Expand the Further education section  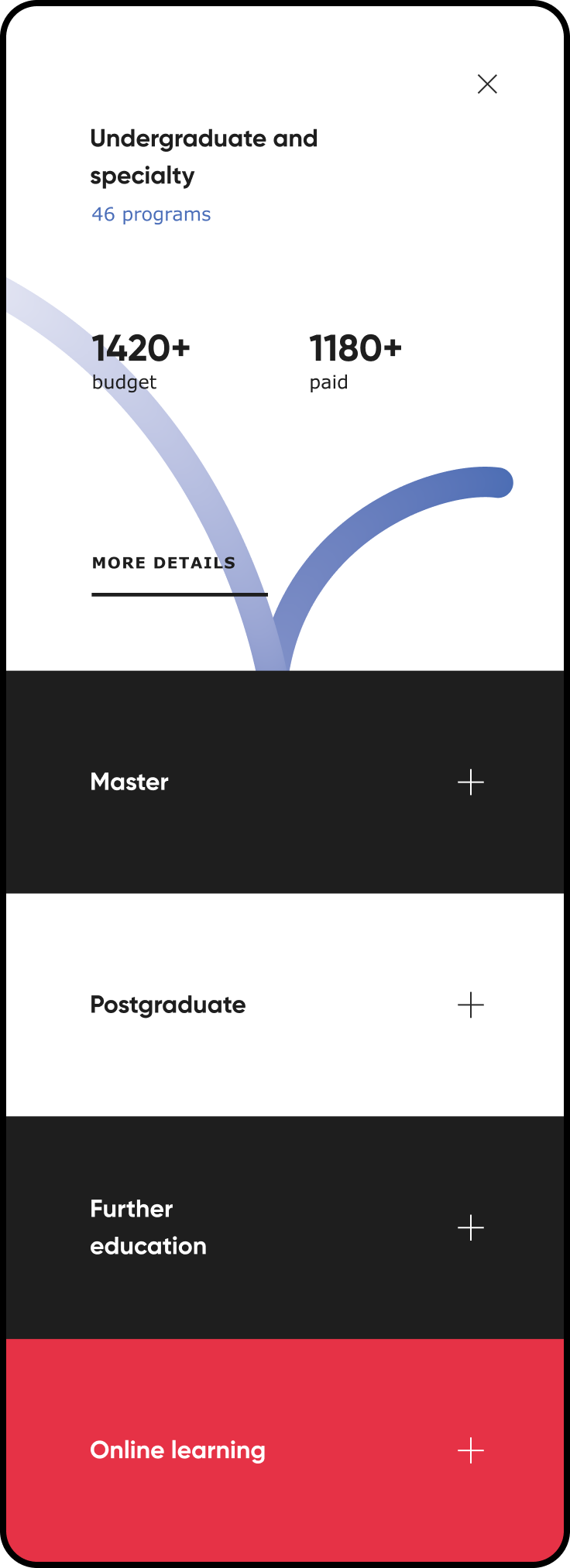tap(471, 1228)
